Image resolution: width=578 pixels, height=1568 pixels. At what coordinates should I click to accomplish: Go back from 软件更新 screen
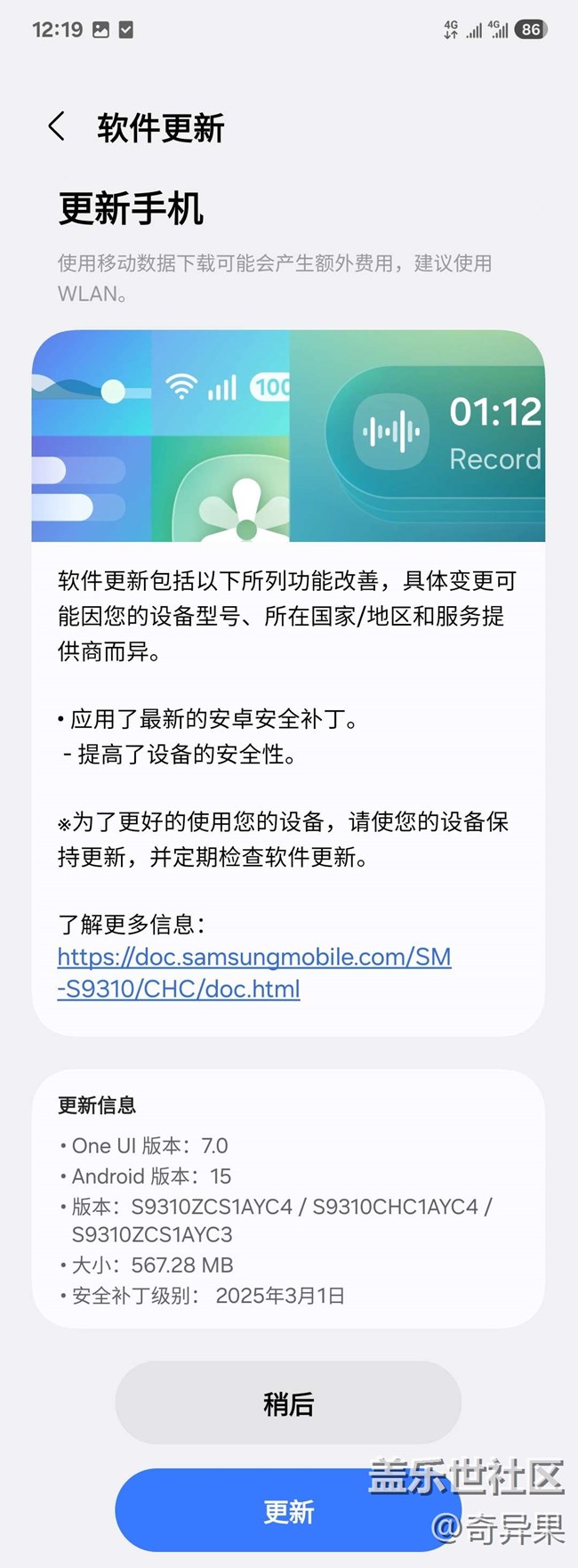[57, 127]
